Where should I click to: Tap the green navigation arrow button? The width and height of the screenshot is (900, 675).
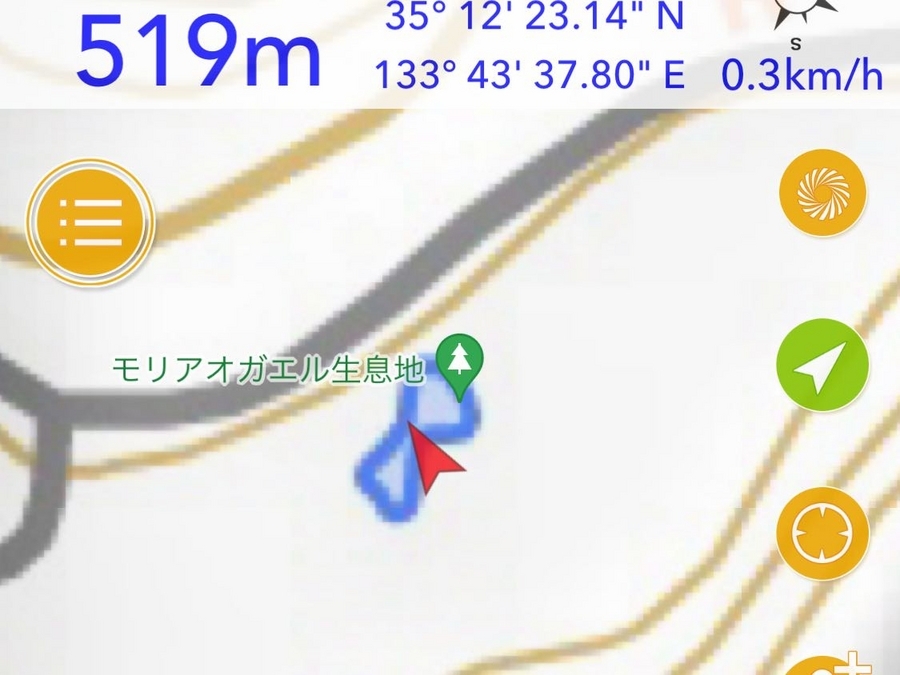[819, 365]
